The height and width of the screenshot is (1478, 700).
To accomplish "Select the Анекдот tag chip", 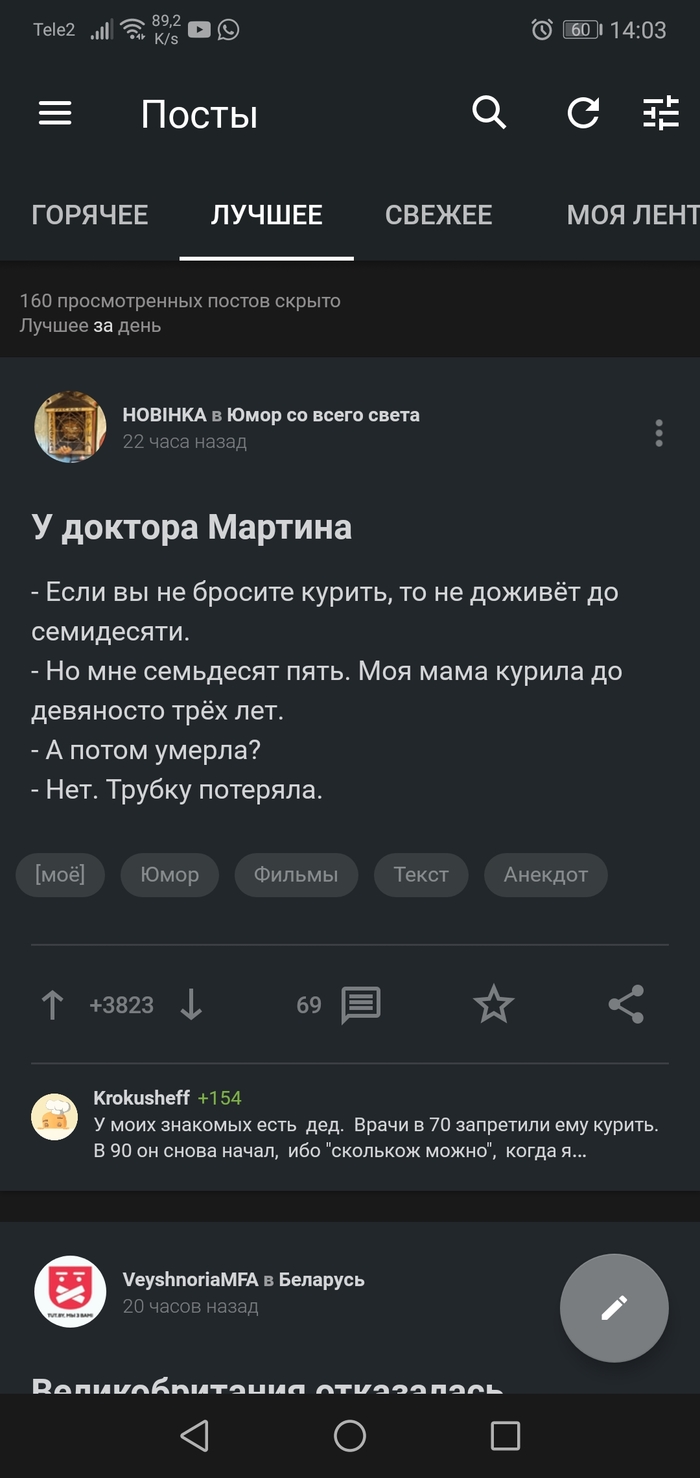I will coord(545,875).
